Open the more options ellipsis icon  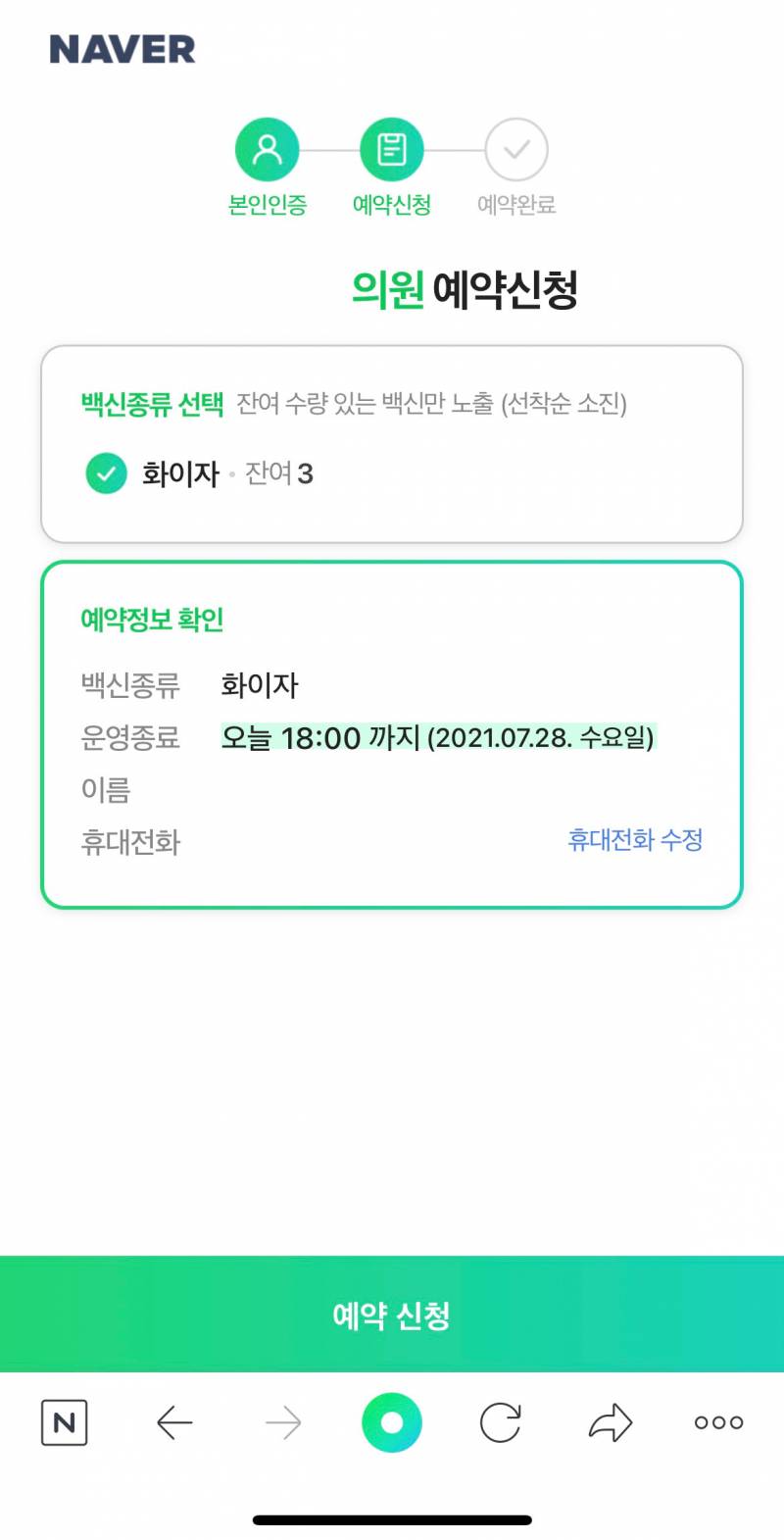[x=718, y=1421]
